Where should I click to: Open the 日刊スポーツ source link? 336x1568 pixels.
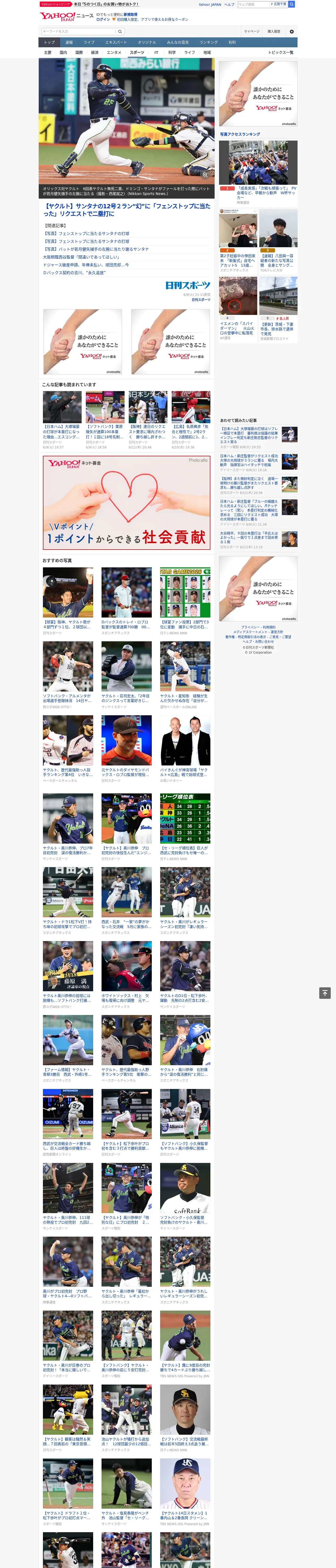(201, 299)
